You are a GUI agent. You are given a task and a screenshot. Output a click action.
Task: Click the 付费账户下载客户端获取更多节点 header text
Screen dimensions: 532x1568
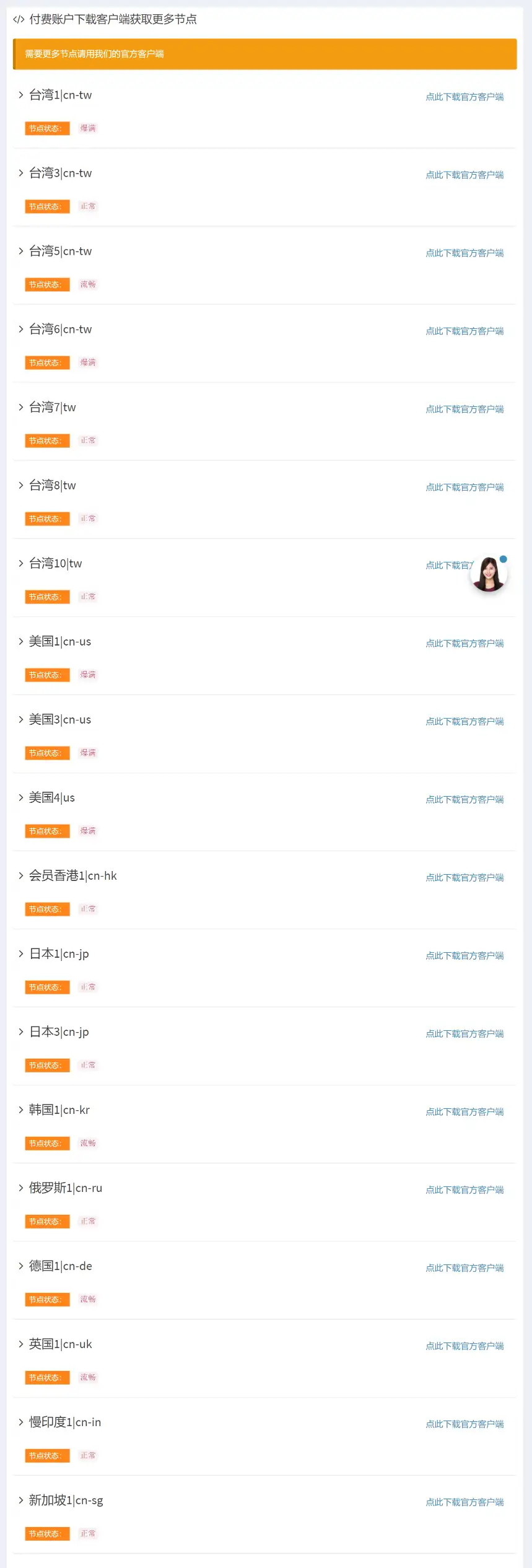(x=113, y=19)
